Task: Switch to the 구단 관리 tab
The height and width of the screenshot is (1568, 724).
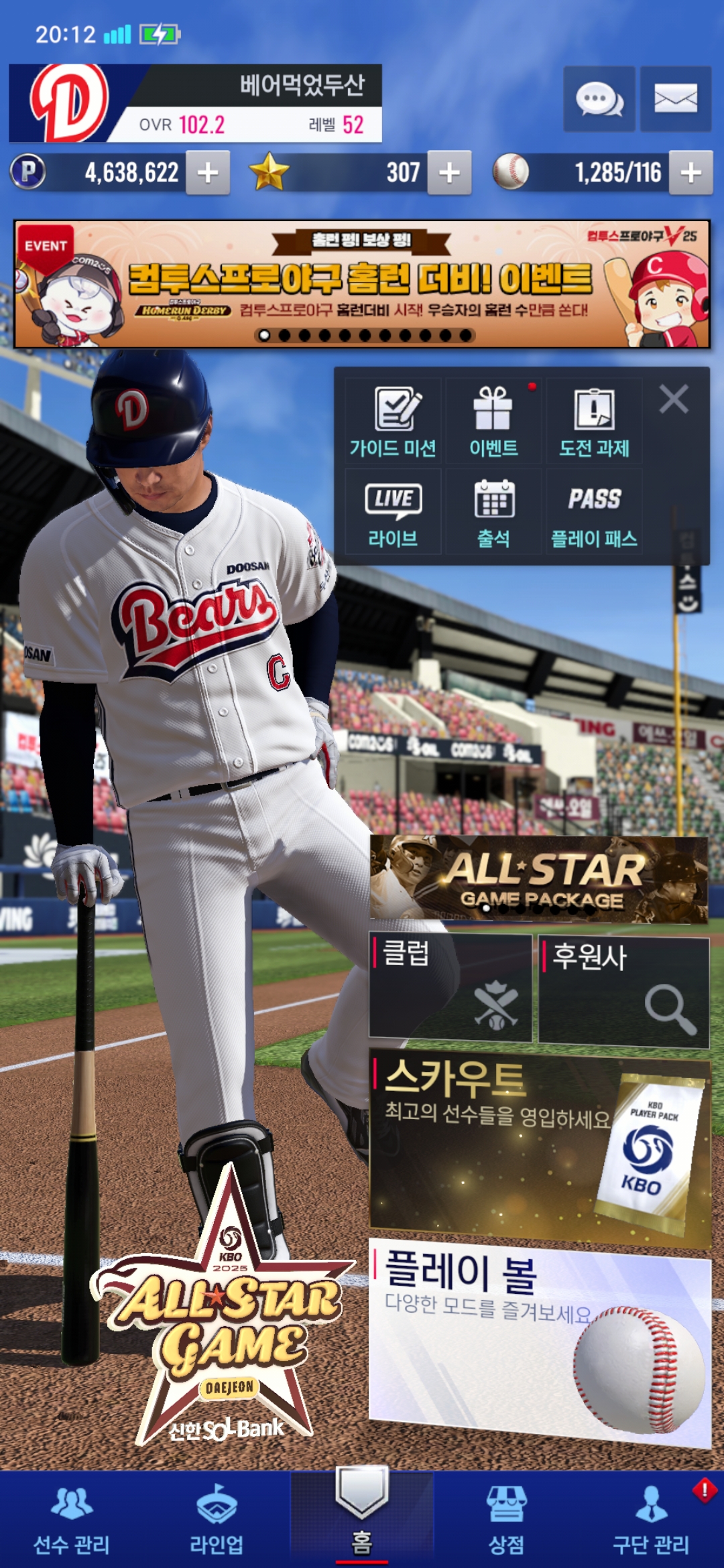Action: coord(650,1520)
